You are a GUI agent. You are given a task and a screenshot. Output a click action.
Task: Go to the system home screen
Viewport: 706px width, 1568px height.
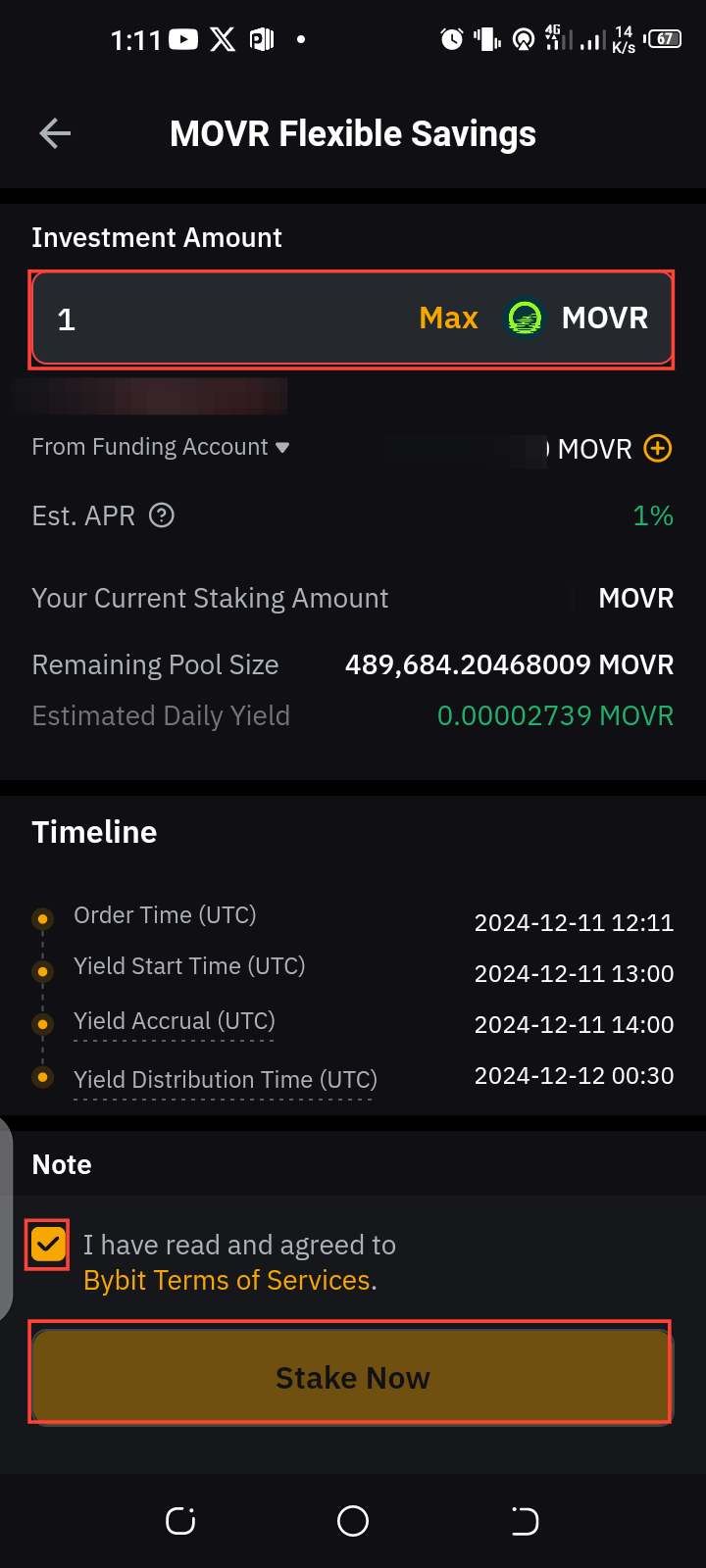point(353,1521)
